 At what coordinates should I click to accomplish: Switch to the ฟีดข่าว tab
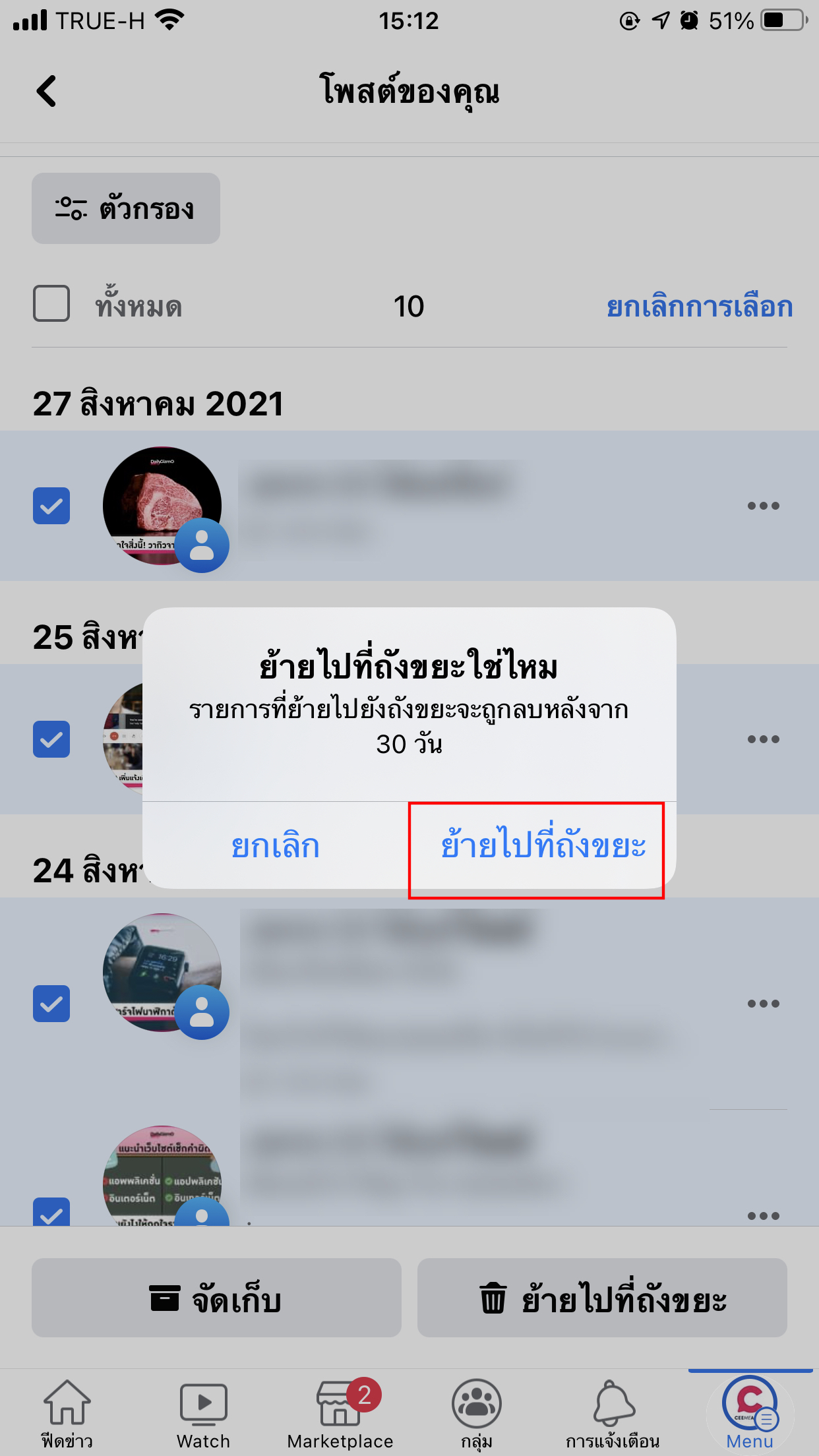67,1413
